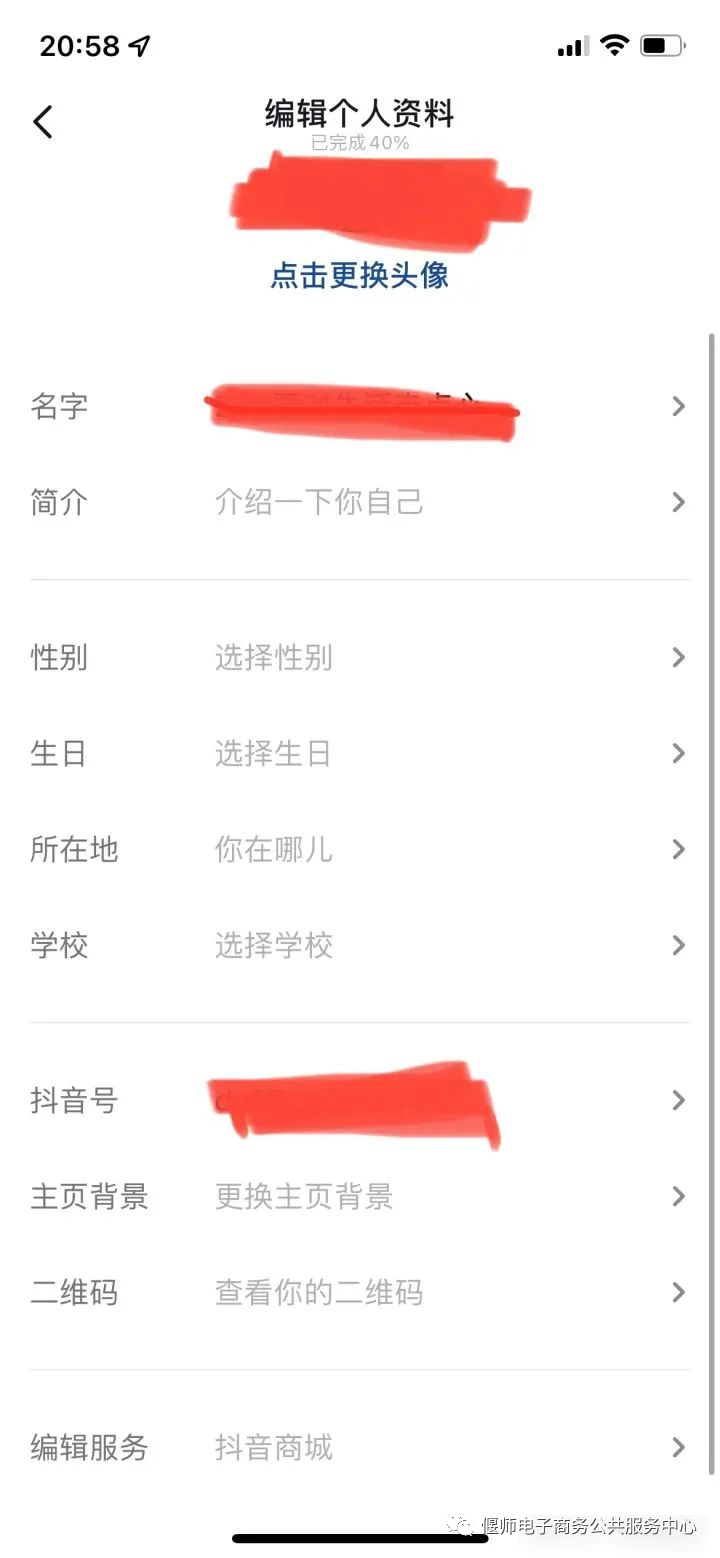Change background via 主页背景 row
The width and height of the screenshot is (720, 1558).
(359, 1197)
